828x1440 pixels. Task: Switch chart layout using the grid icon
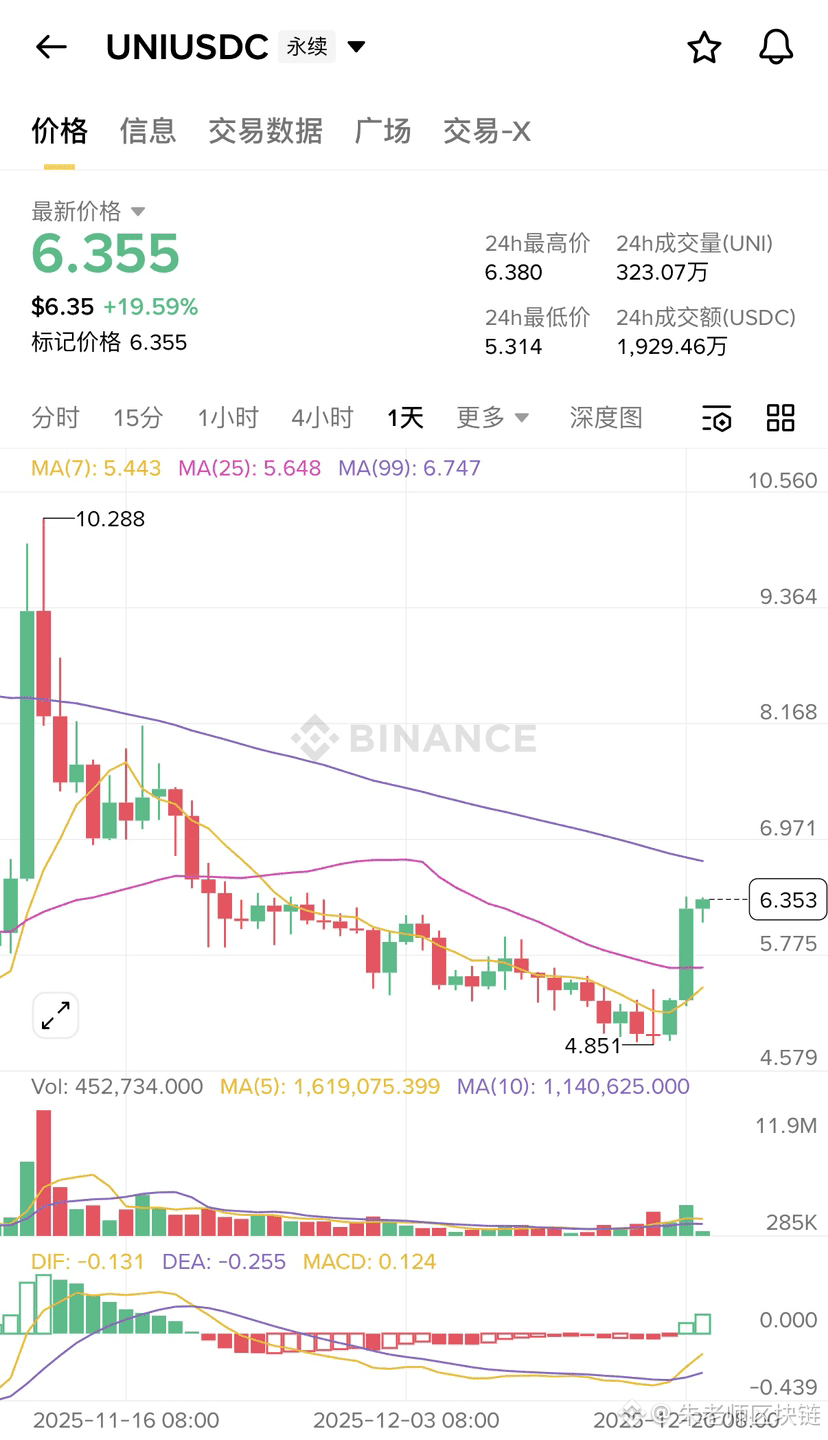[x=780, y=418]
